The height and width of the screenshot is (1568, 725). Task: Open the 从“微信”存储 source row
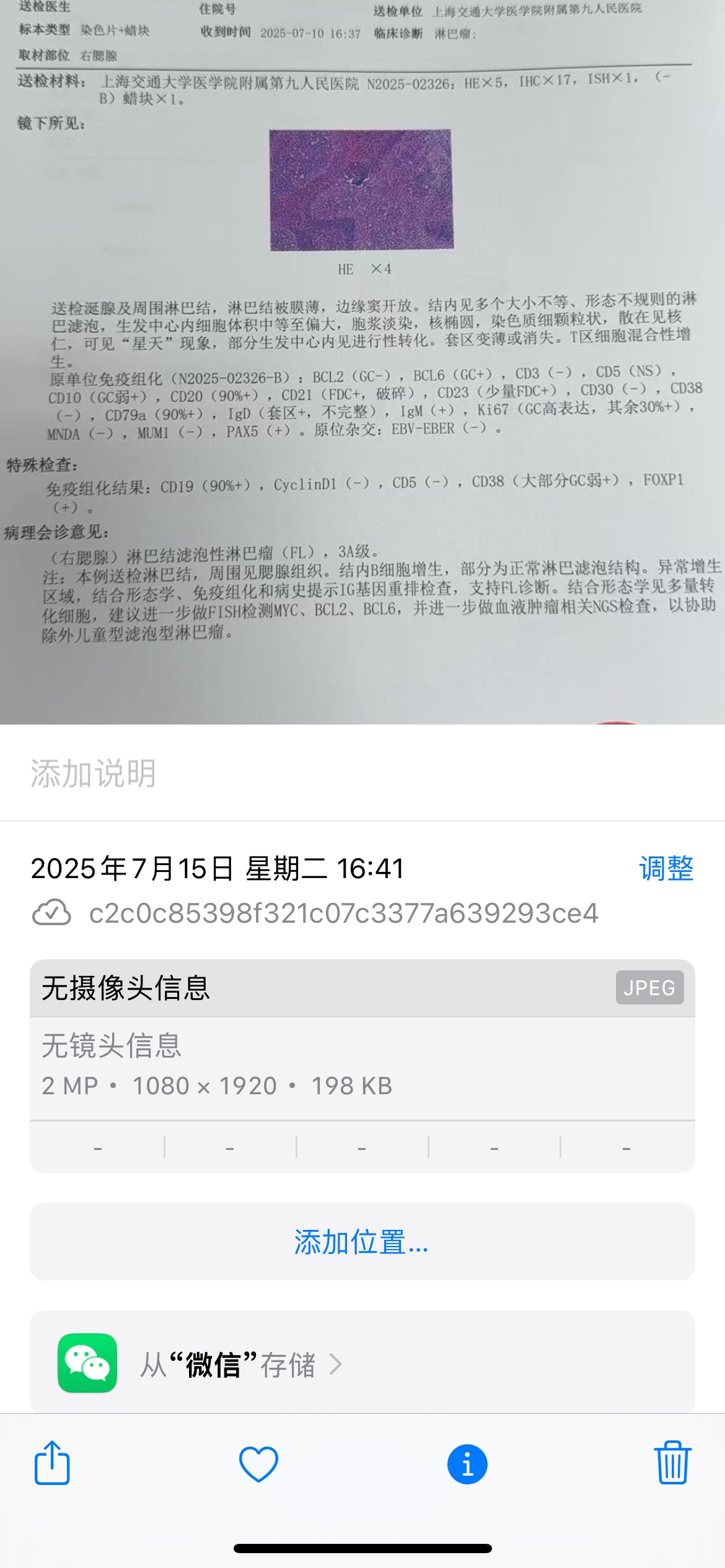coord(362,1364)
